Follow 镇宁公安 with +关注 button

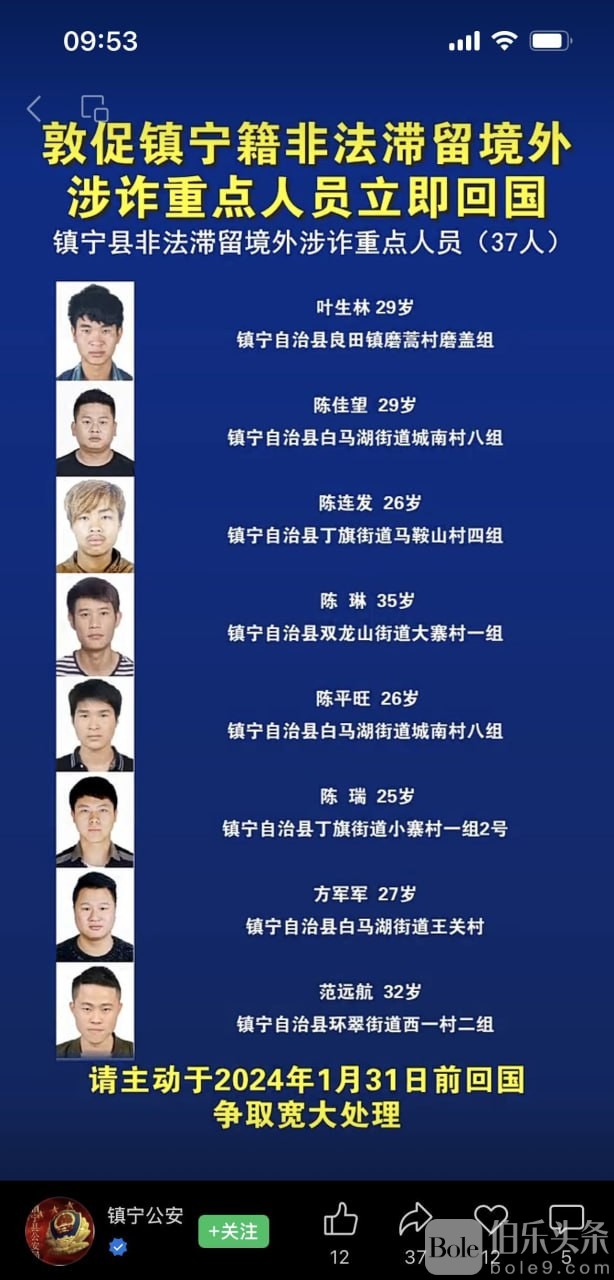(x=233, y=1231)
